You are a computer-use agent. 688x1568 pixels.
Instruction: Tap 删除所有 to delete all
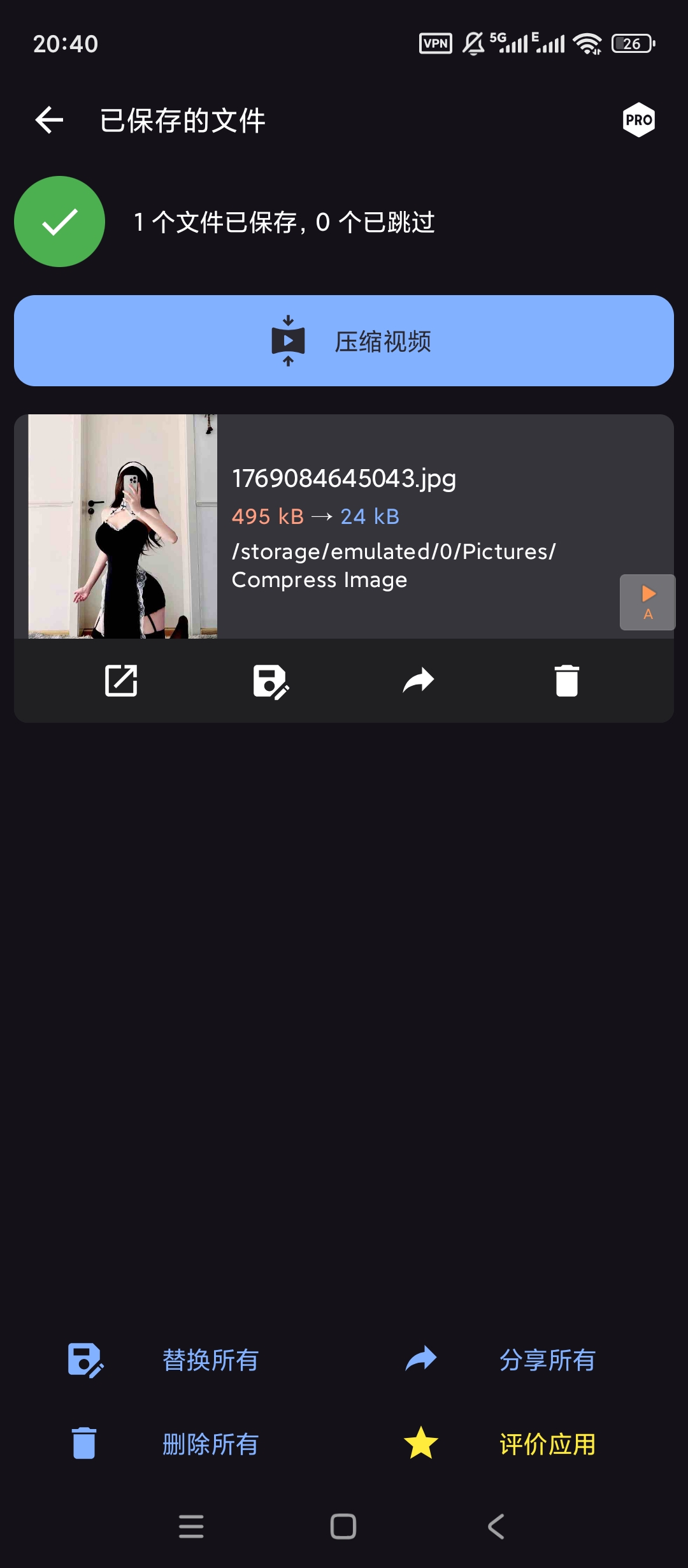[210, 1444]
